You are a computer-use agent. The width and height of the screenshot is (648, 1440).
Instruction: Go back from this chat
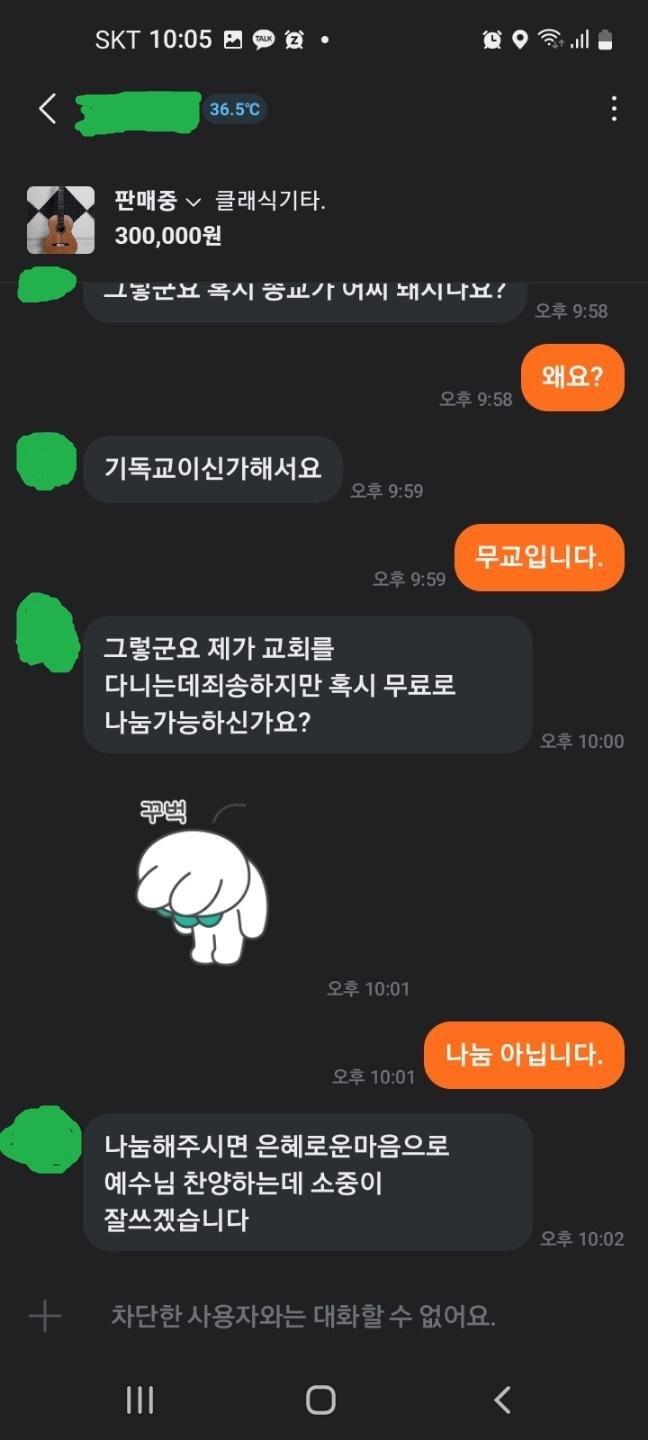point(47,109)
